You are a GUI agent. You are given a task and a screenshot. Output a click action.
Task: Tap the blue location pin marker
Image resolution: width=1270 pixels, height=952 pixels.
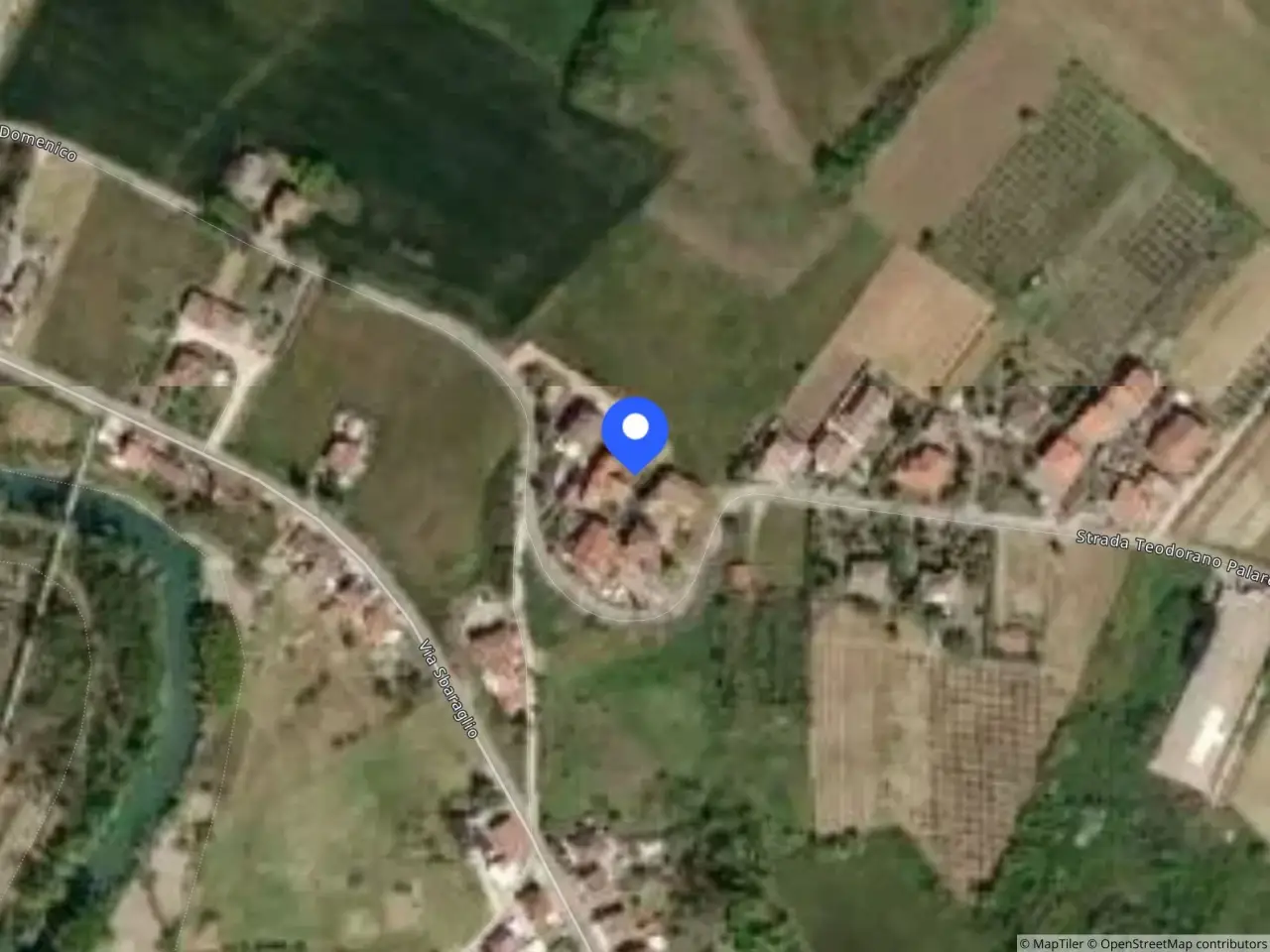[635, 433]
